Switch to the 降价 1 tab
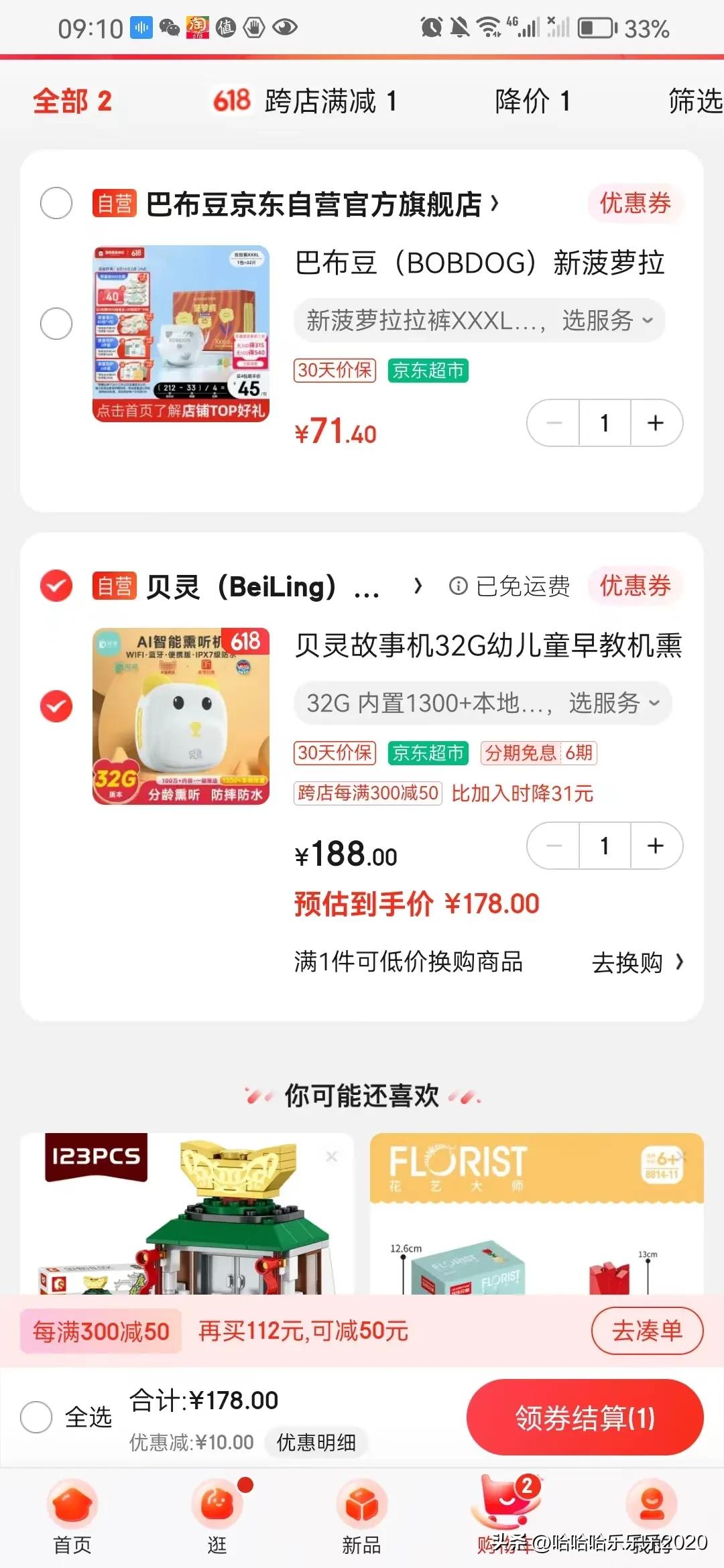This screenshot has width=724, height=1568. [x=532, y=101]
